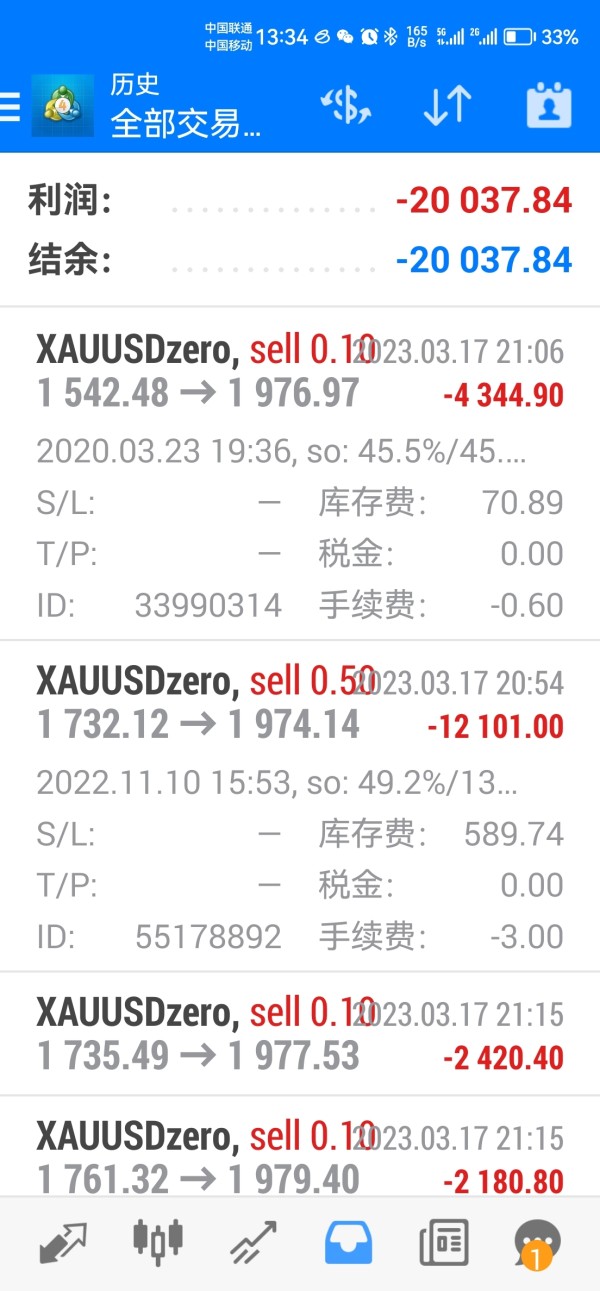This screenshot has width=600, height=1291.
Task: Open the sell 0.50 trade with ID 55178892
Action: pos(300,806)
